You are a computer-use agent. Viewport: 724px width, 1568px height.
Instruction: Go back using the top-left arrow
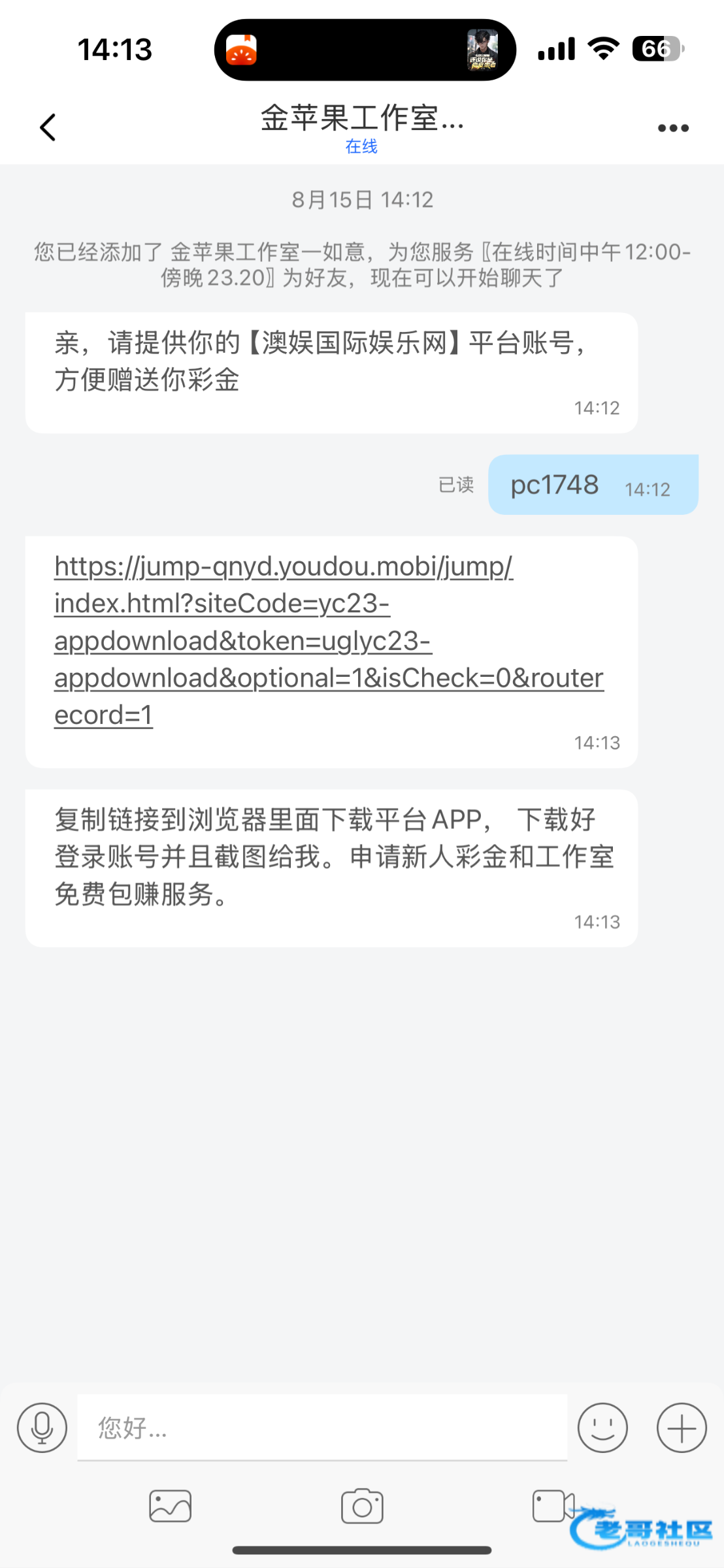tap(48, 127)
